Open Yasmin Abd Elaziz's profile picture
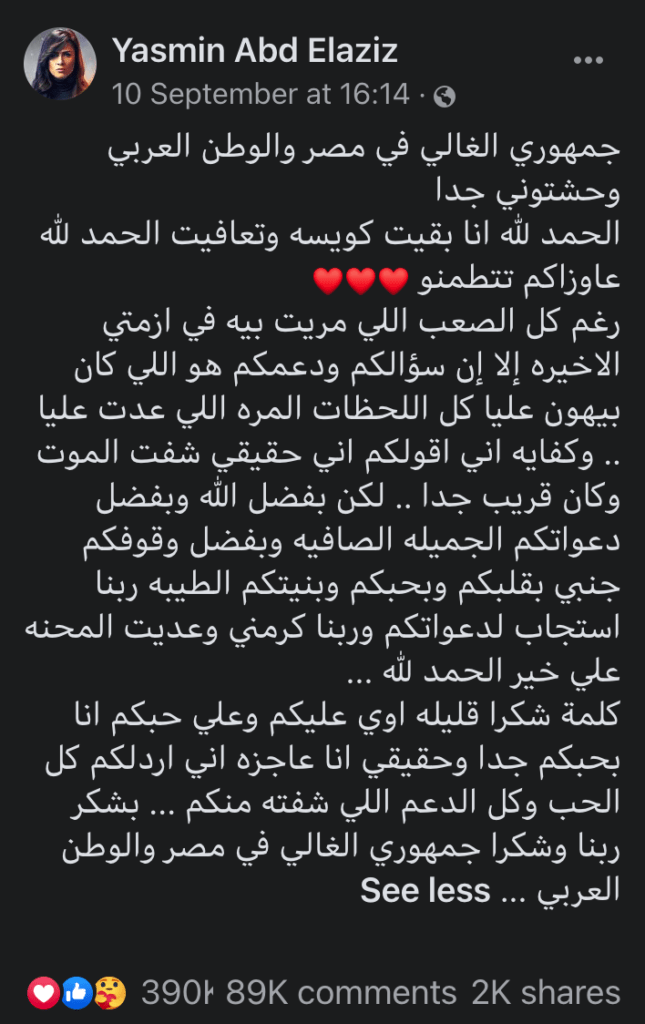 coord(60,64)
